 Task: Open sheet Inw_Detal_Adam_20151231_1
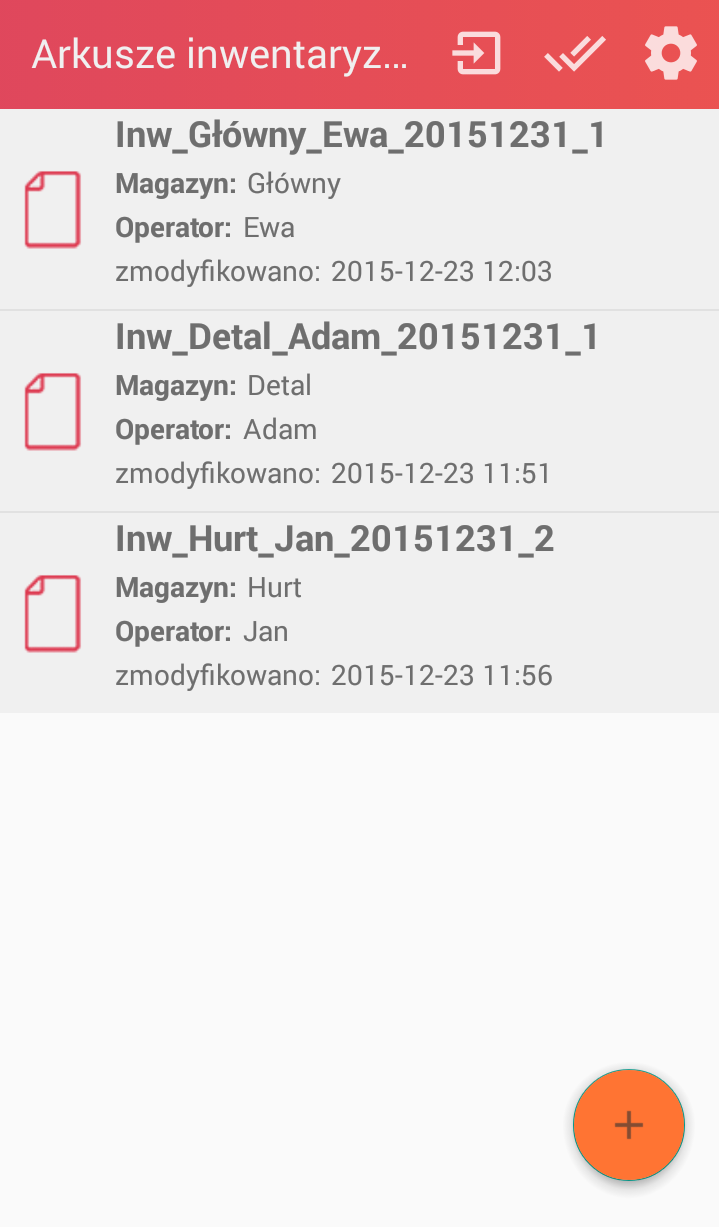point(359,411)
